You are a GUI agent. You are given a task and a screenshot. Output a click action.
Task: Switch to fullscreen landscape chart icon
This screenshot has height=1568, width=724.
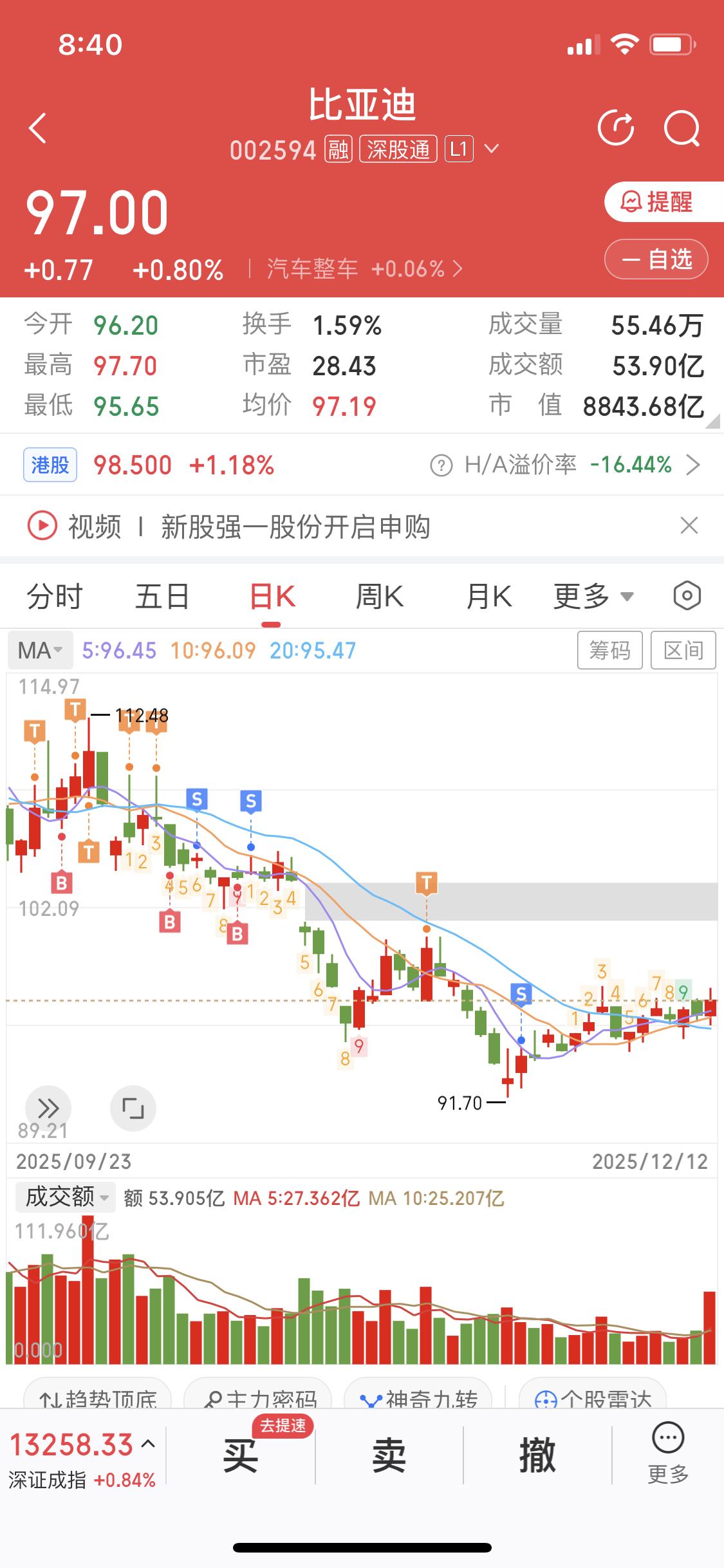click(133, 1108)
